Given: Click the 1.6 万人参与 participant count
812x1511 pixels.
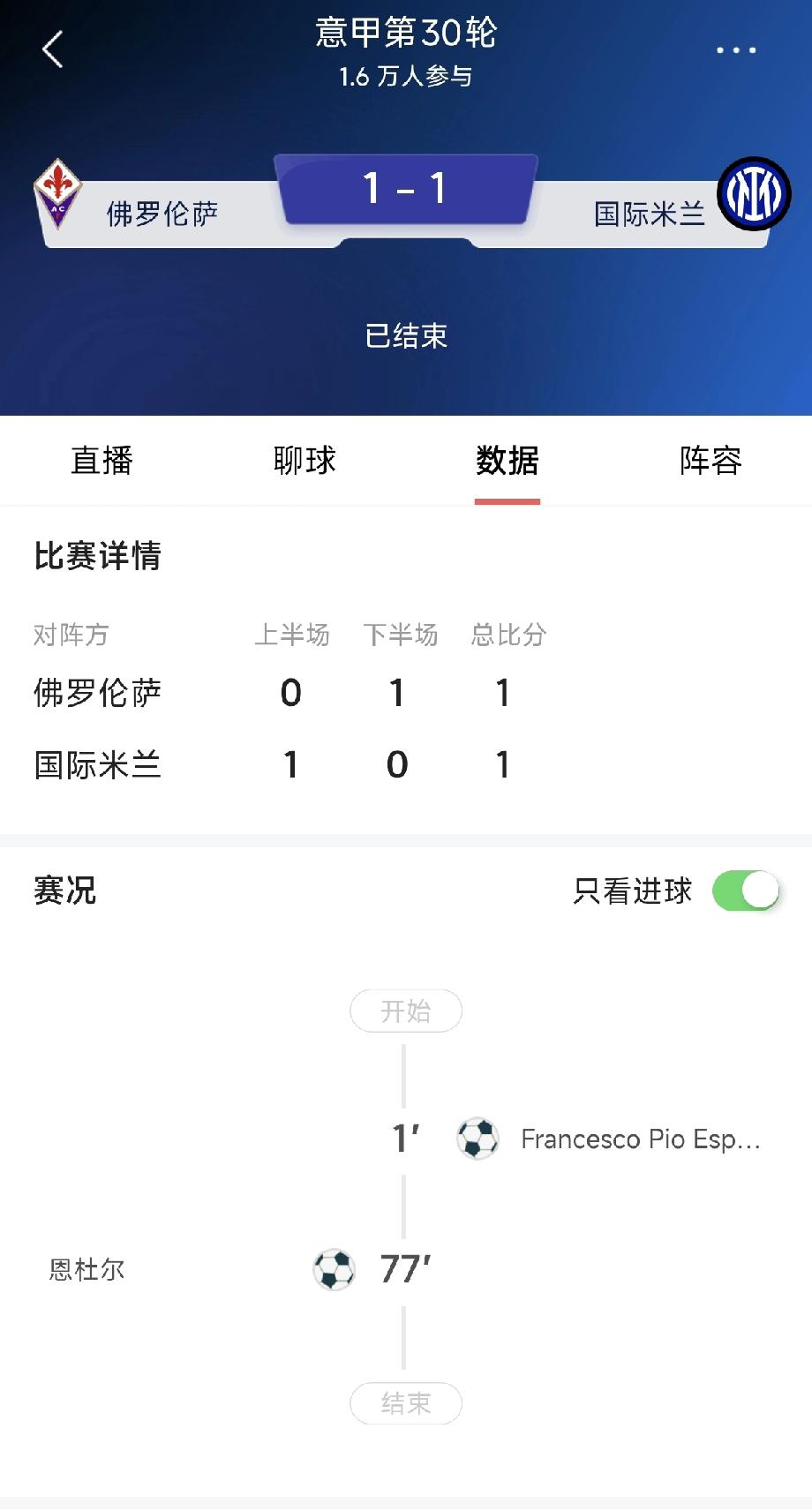Looking at the screenshot, I should [405, 78].
